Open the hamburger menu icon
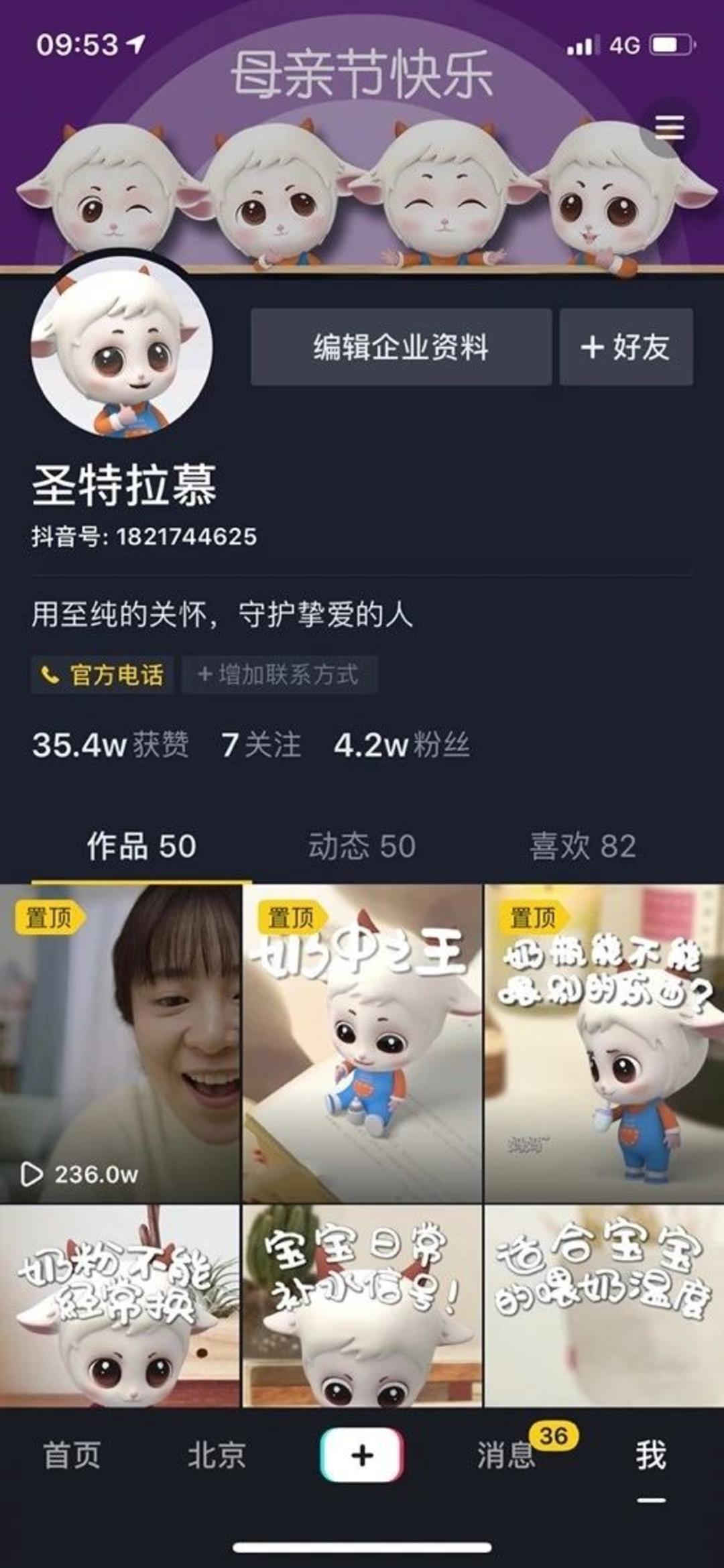Viewport: 724px width, 1568px height. [x=669, y=127]
